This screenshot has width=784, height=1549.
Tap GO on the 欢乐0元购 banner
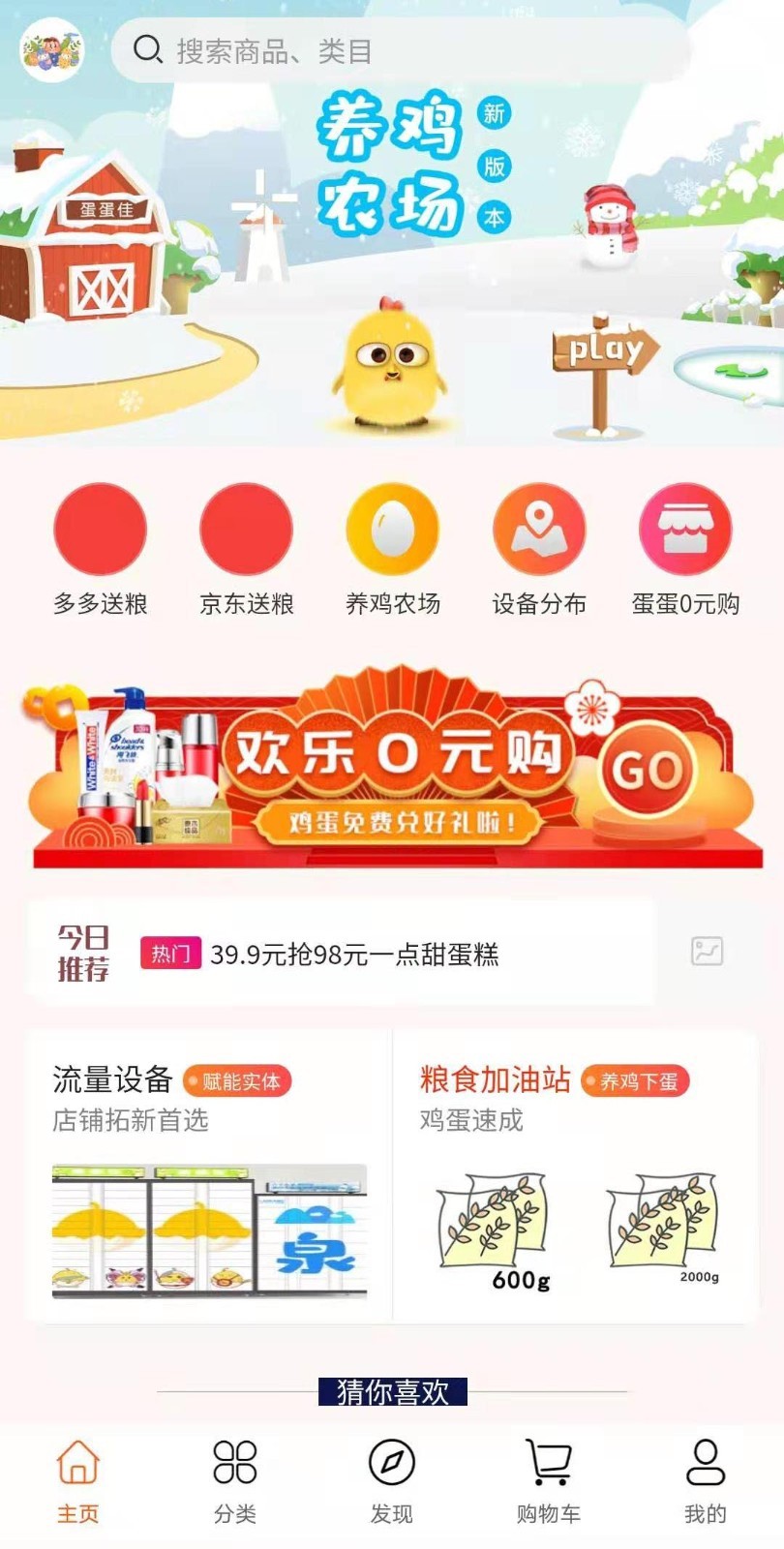coord(648,771)
